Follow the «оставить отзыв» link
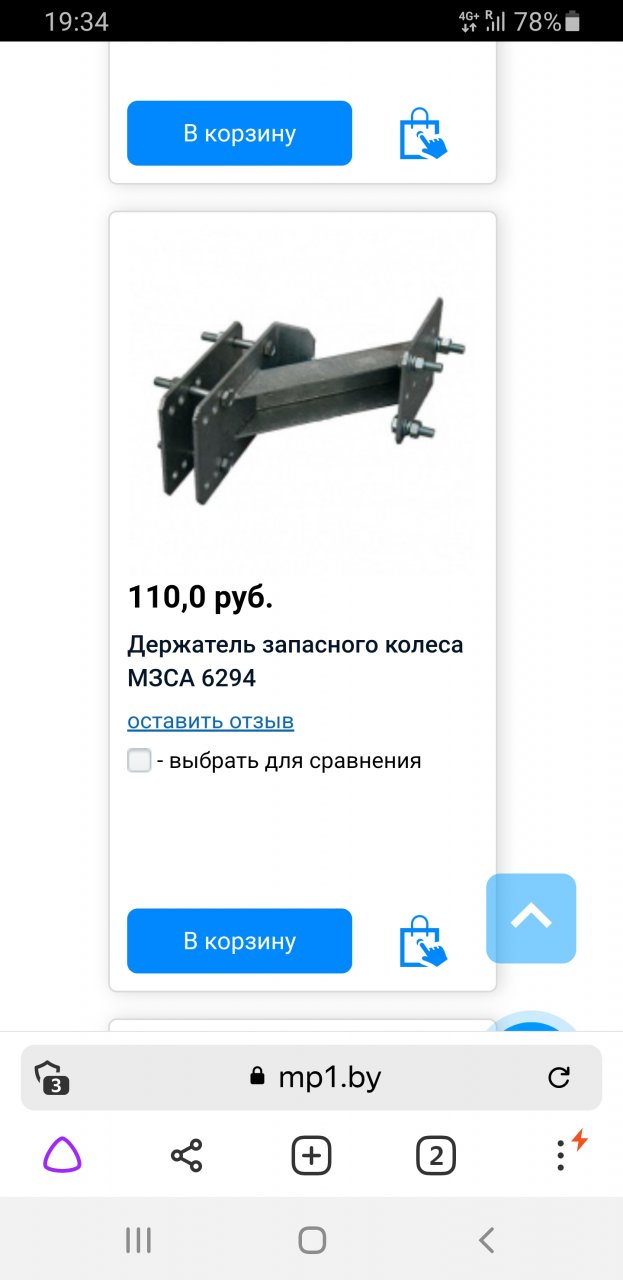 pos(210,721)
